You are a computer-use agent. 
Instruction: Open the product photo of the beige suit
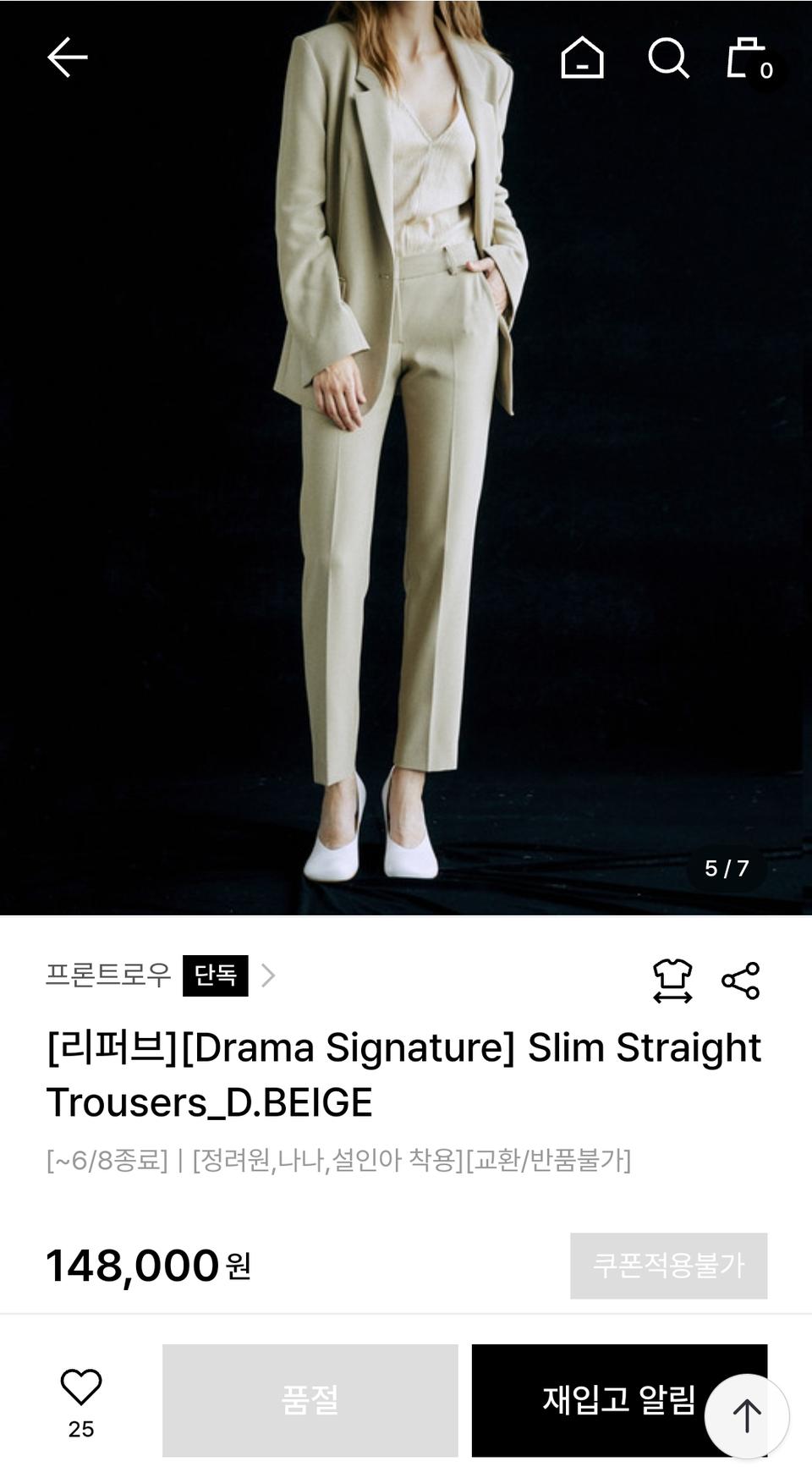coord(406,457)
